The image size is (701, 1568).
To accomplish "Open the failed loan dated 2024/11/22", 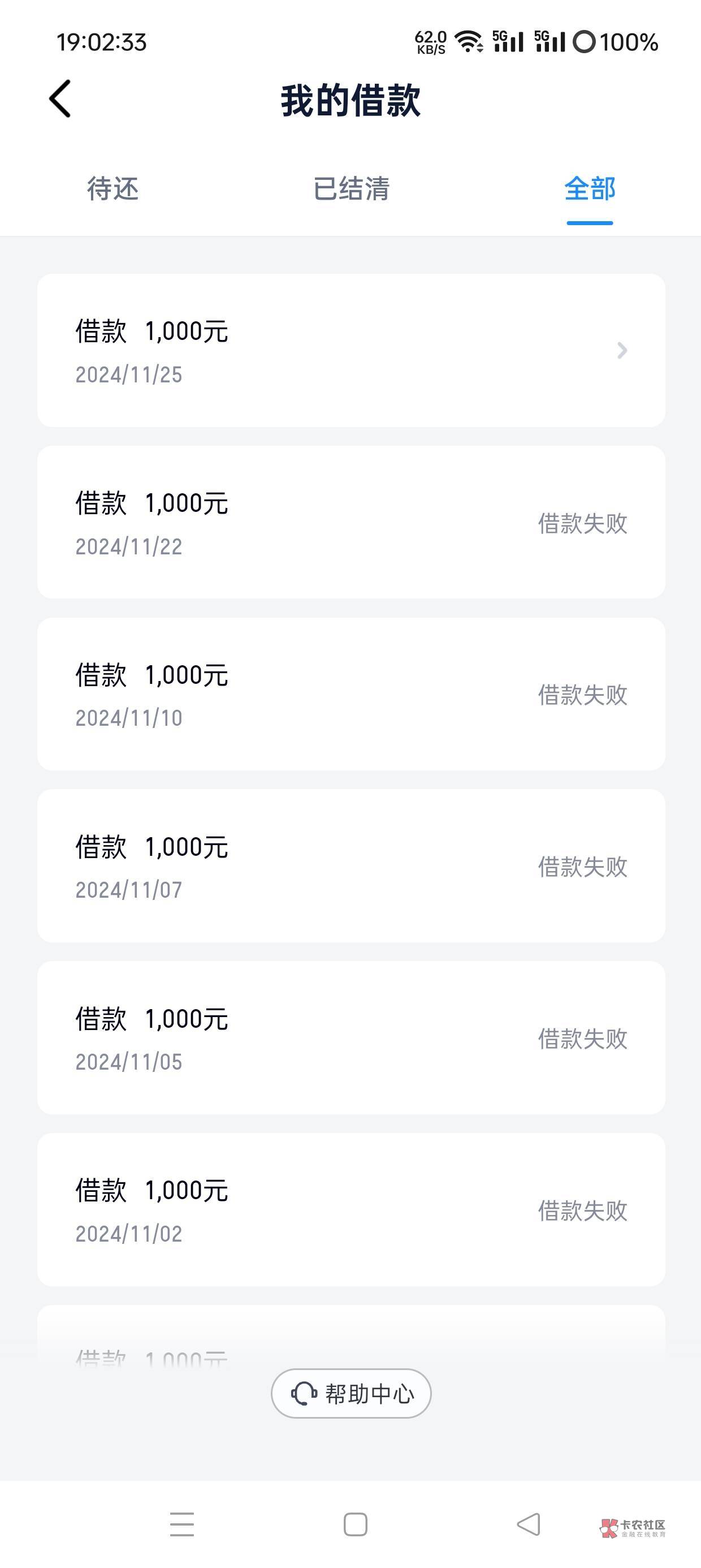I will click(350, 522).
